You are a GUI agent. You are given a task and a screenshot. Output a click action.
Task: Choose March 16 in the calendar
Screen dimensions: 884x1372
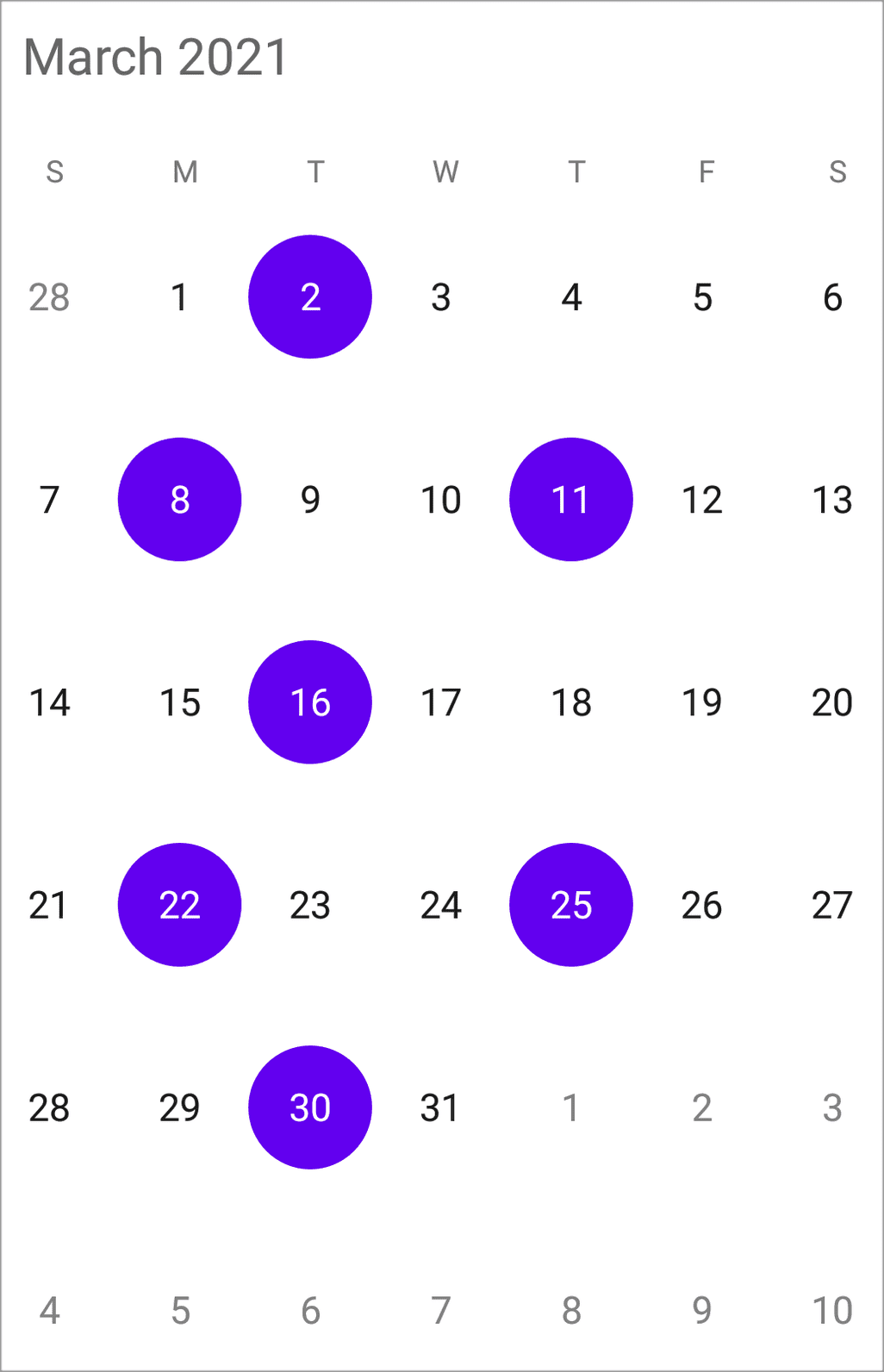(x=310, y=702)
